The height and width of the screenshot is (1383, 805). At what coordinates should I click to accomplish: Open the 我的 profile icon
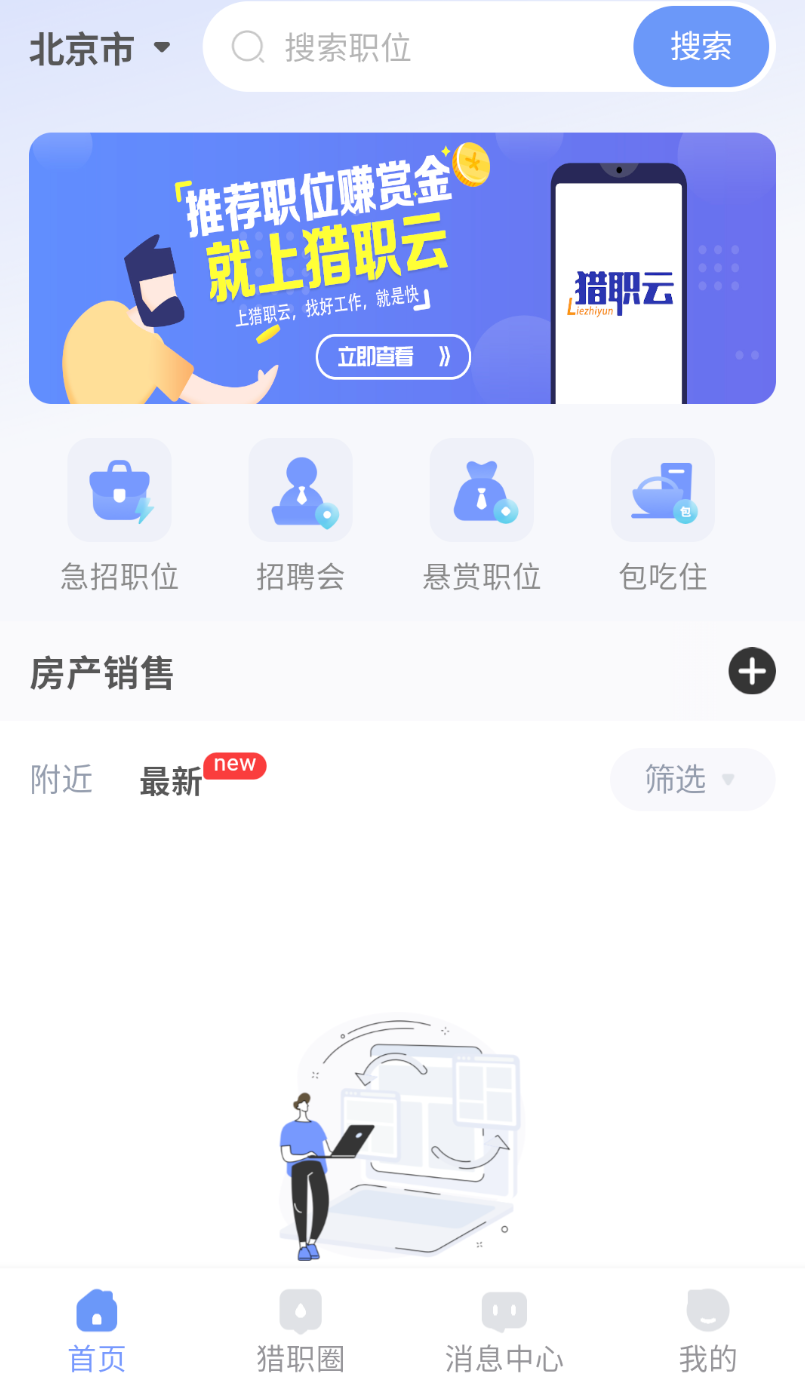[x=706, y=1310]
